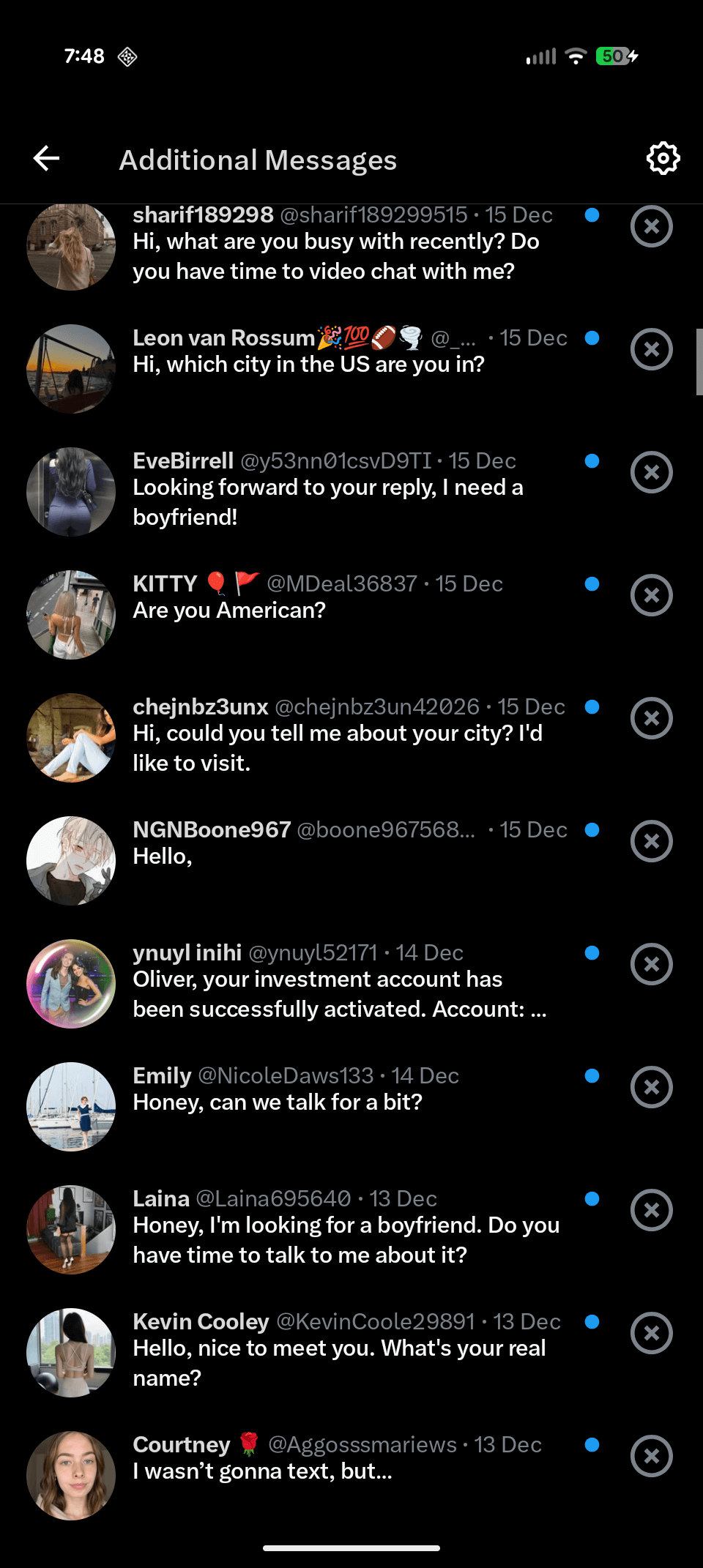The image size is (703, 1568).
Task: Remove ynuyl inihi's message request
Action: pos(651,965)
